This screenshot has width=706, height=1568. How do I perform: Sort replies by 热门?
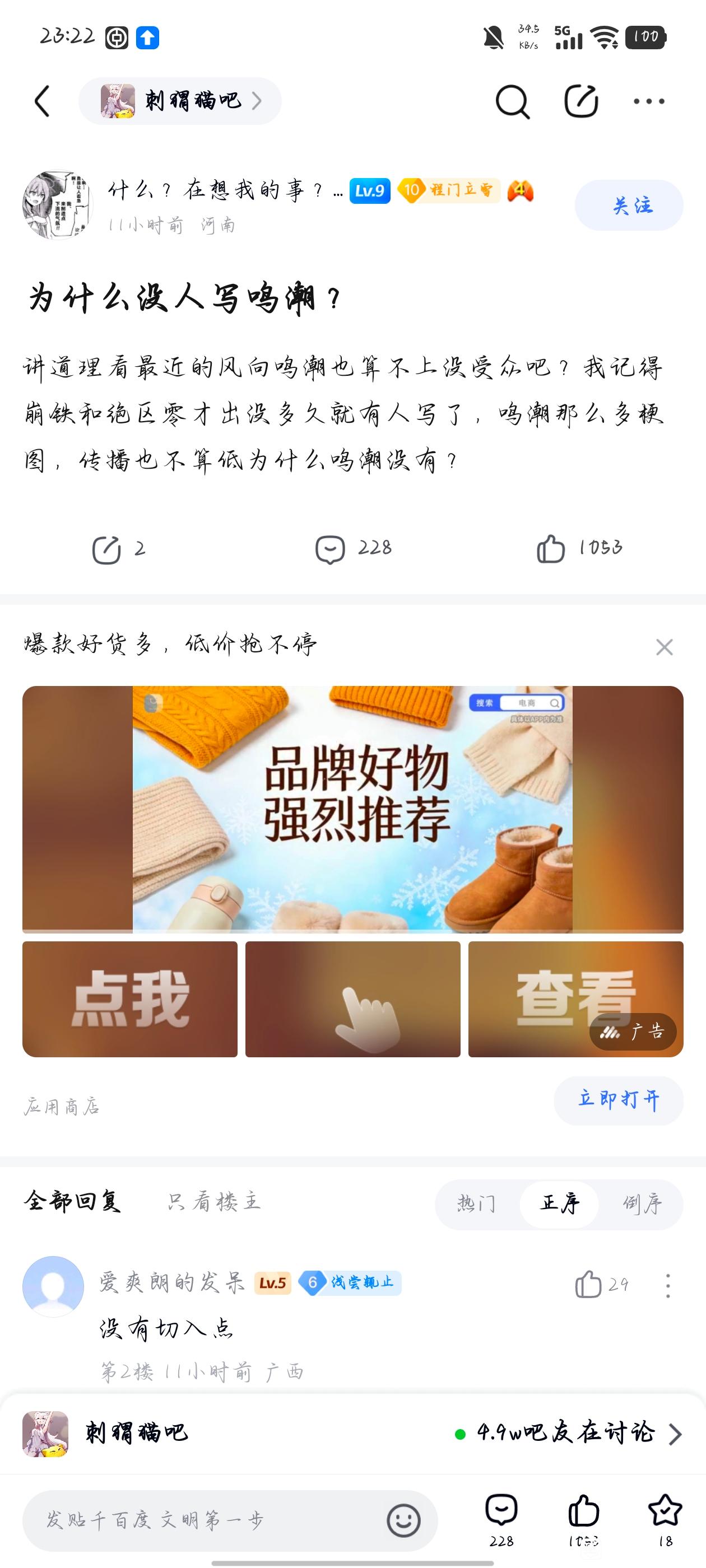click(x=476, y=1203)
